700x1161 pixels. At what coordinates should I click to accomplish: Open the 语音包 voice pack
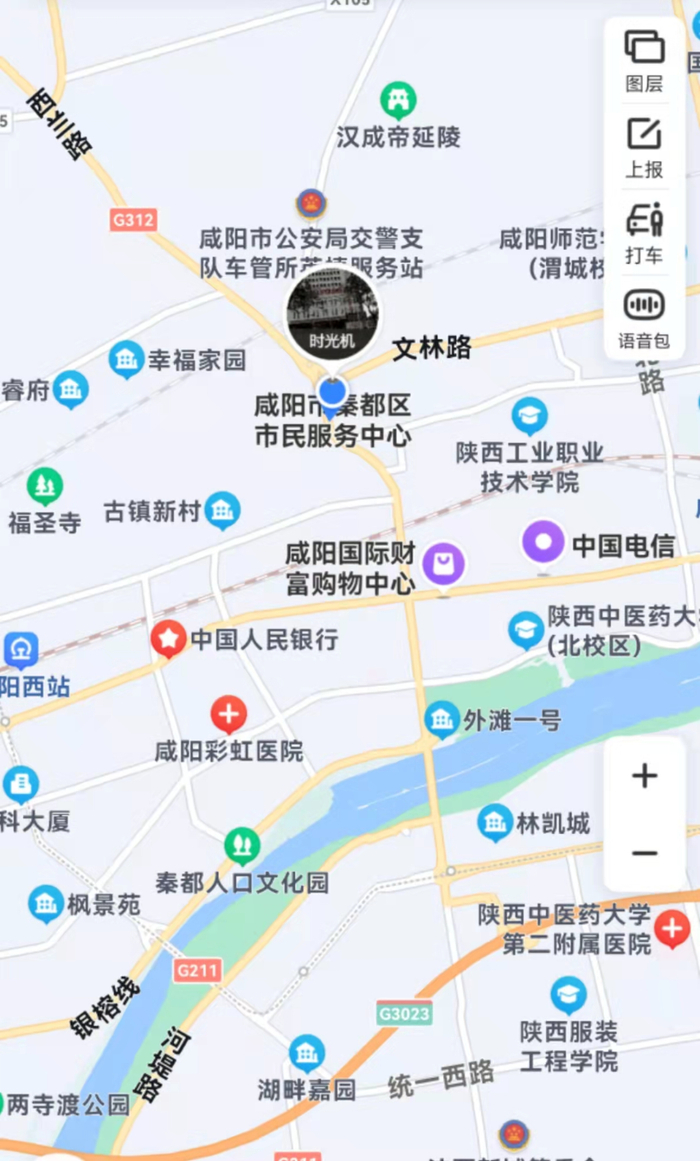[644, 319]
